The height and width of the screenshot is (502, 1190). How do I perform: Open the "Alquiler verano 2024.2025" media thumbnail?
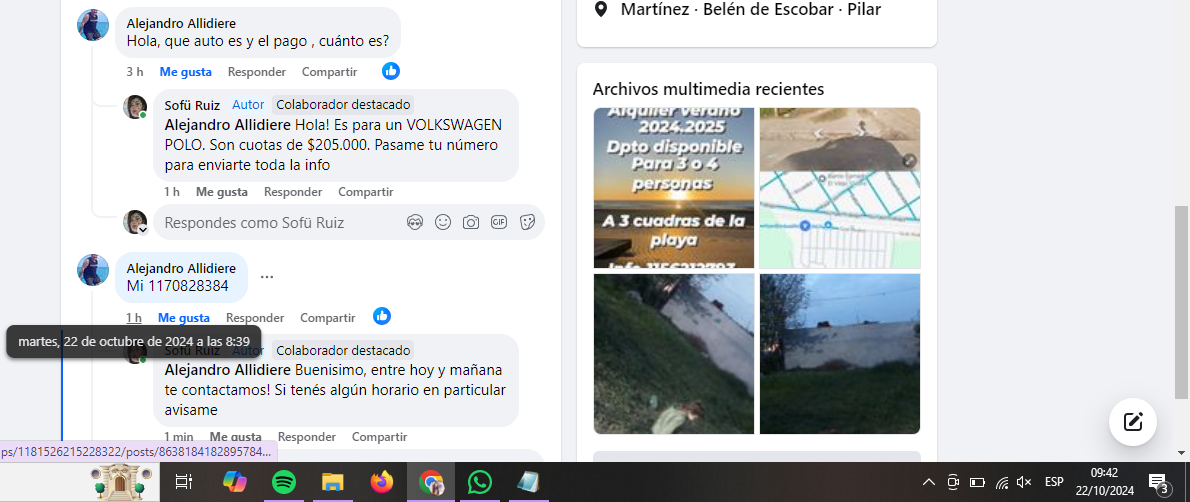click(x=673, y=188)
